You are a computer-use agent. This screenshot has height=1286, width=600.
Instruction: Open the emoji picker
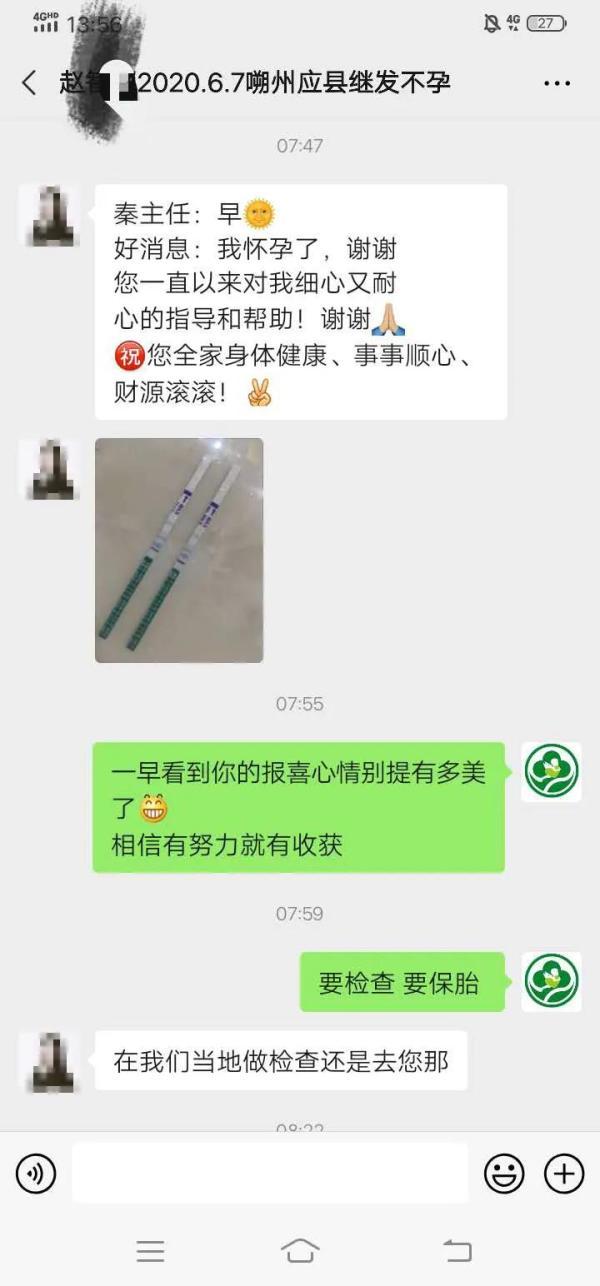click(x=504, y=1173)
